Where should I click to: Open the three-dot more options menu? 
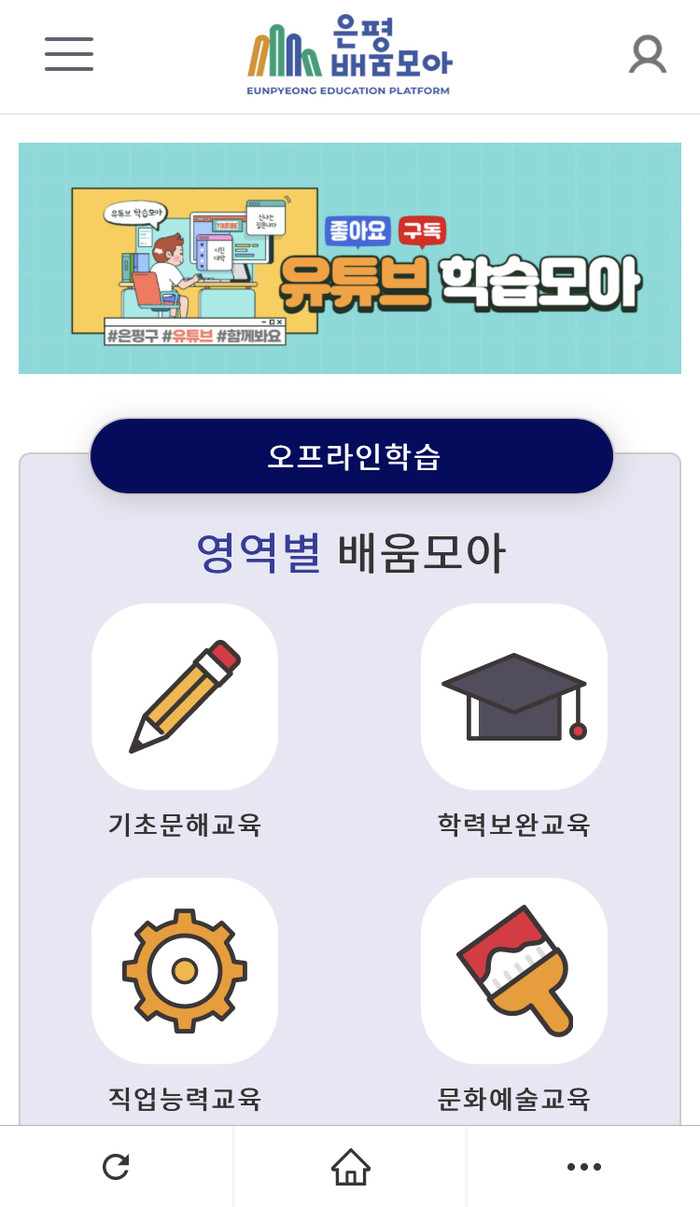(x=583, y=1166)
